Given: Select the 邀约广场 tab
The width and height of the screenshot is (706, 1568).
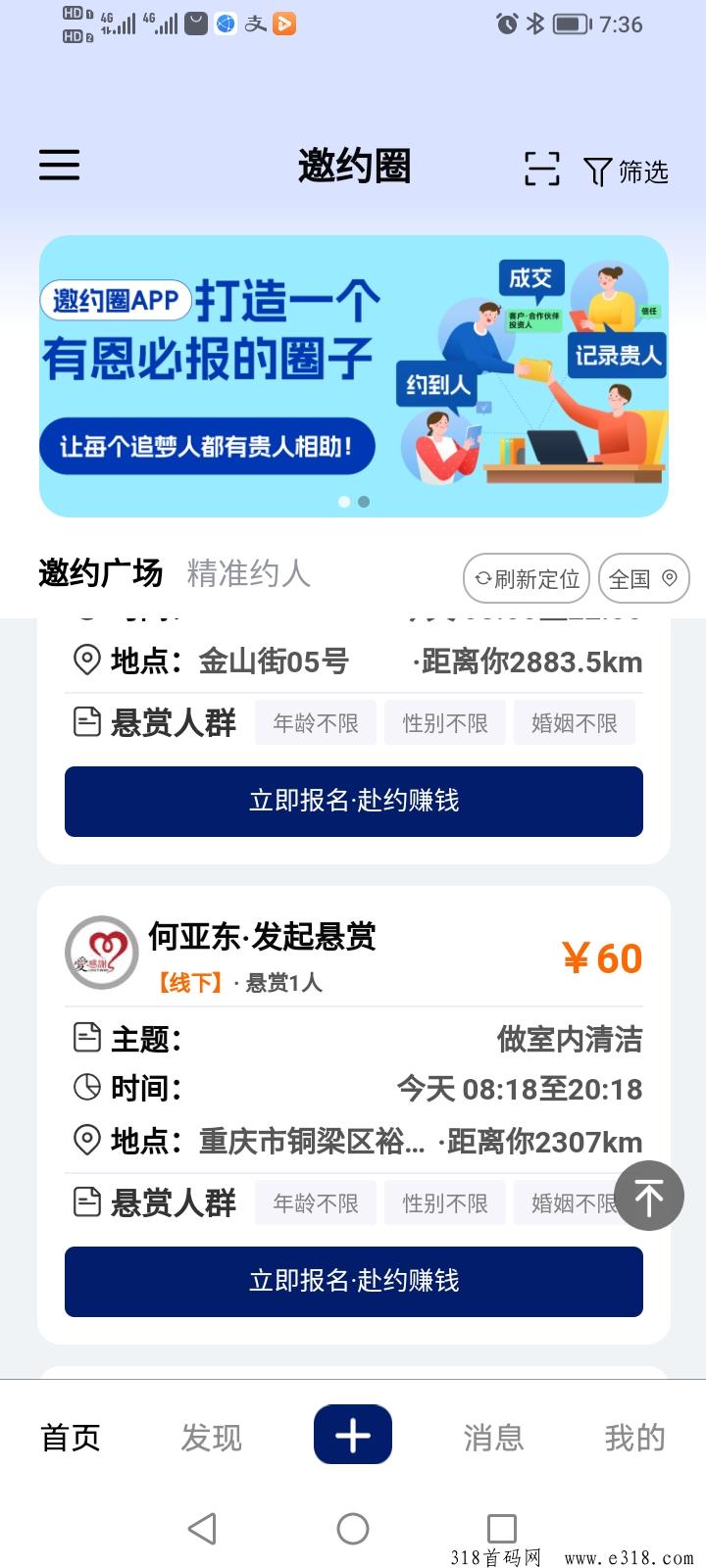Looking at the screenshot, I should click(x=100, y=573).
